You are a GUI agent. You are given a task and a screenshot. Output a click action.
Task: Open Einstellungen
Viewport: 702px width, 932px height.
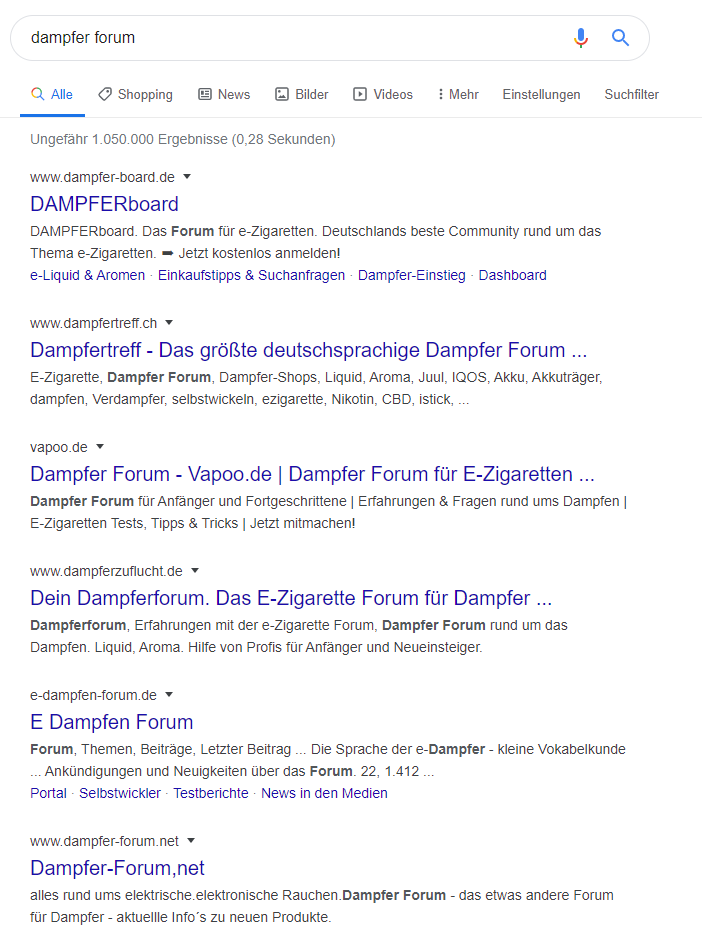[541, 94]
